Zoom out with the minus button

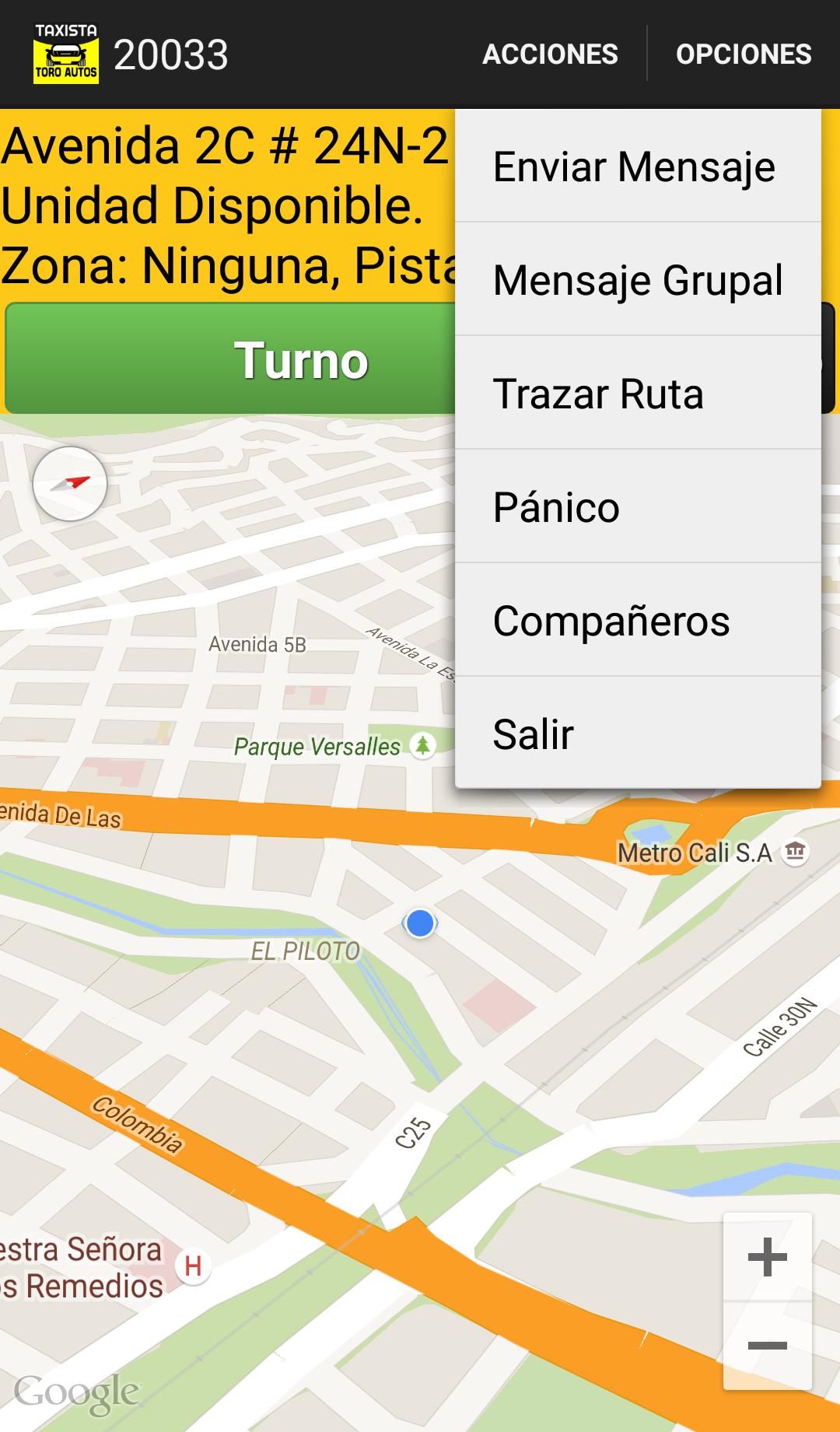[x=768, y=1346]
